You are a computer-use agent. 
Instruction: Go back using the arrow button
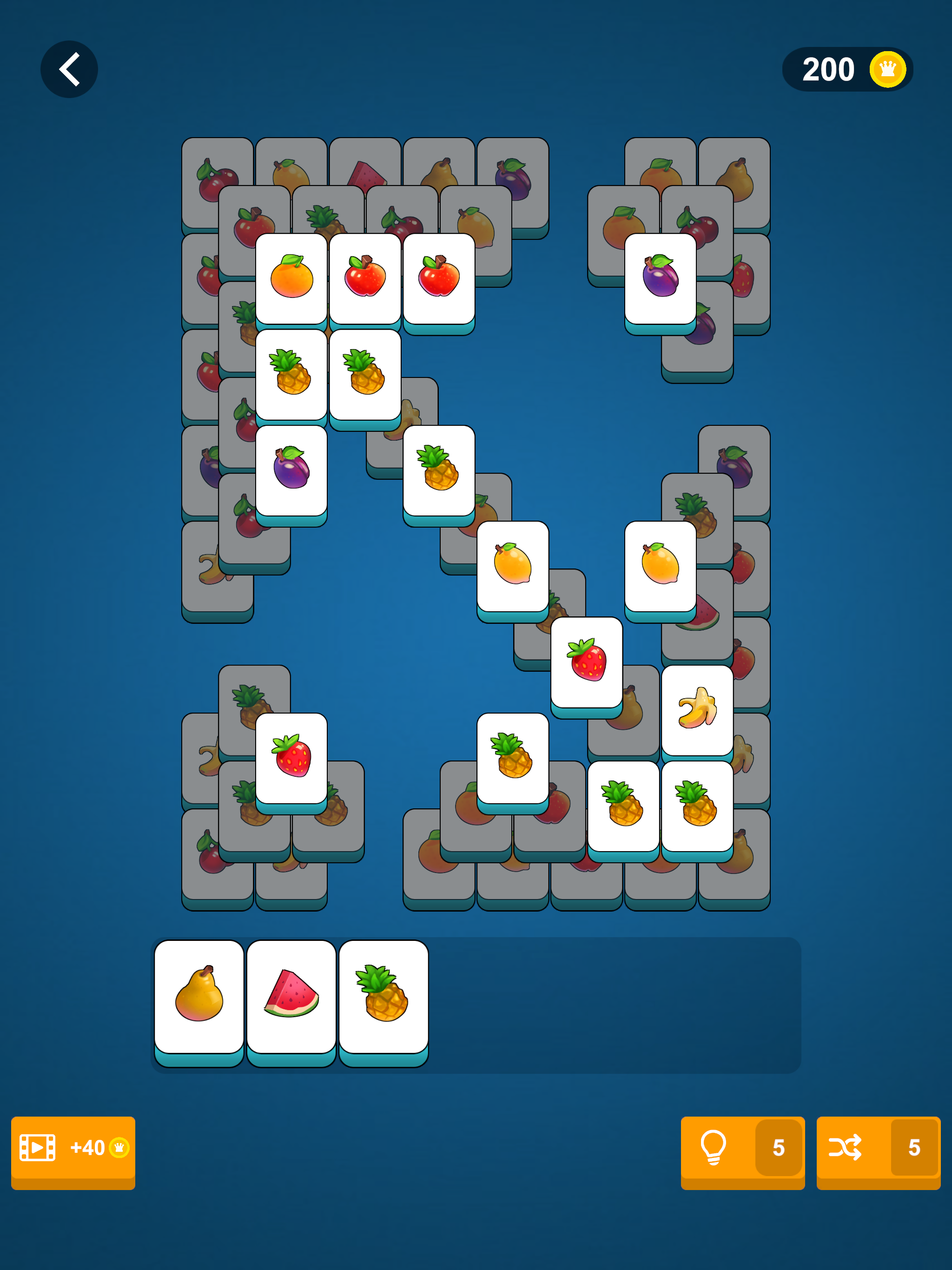69,69
